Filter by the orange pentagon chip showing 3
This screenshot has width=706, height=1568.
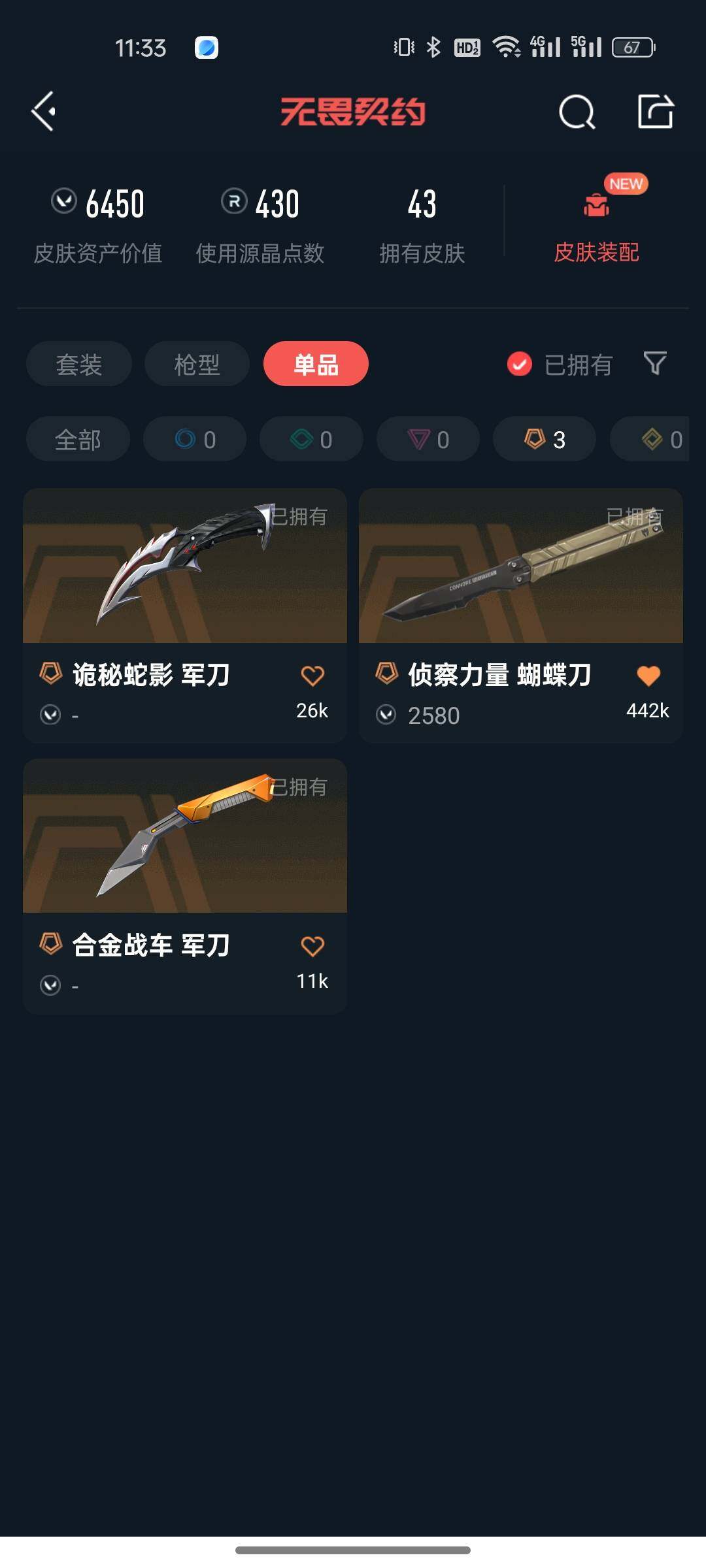tap(545, 439)
